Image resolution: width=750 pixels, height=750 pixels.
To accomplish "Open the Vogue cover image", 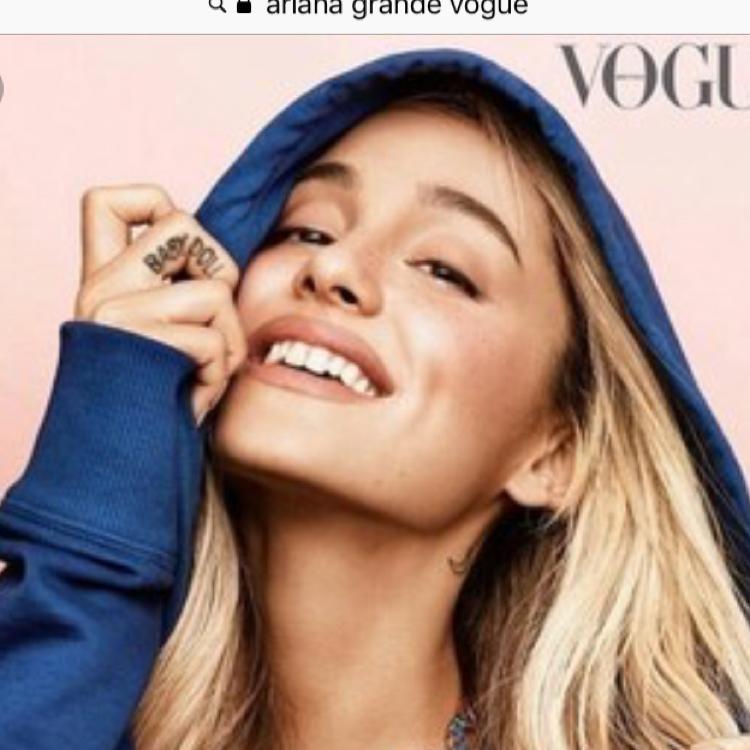I will tap(375, 392).
